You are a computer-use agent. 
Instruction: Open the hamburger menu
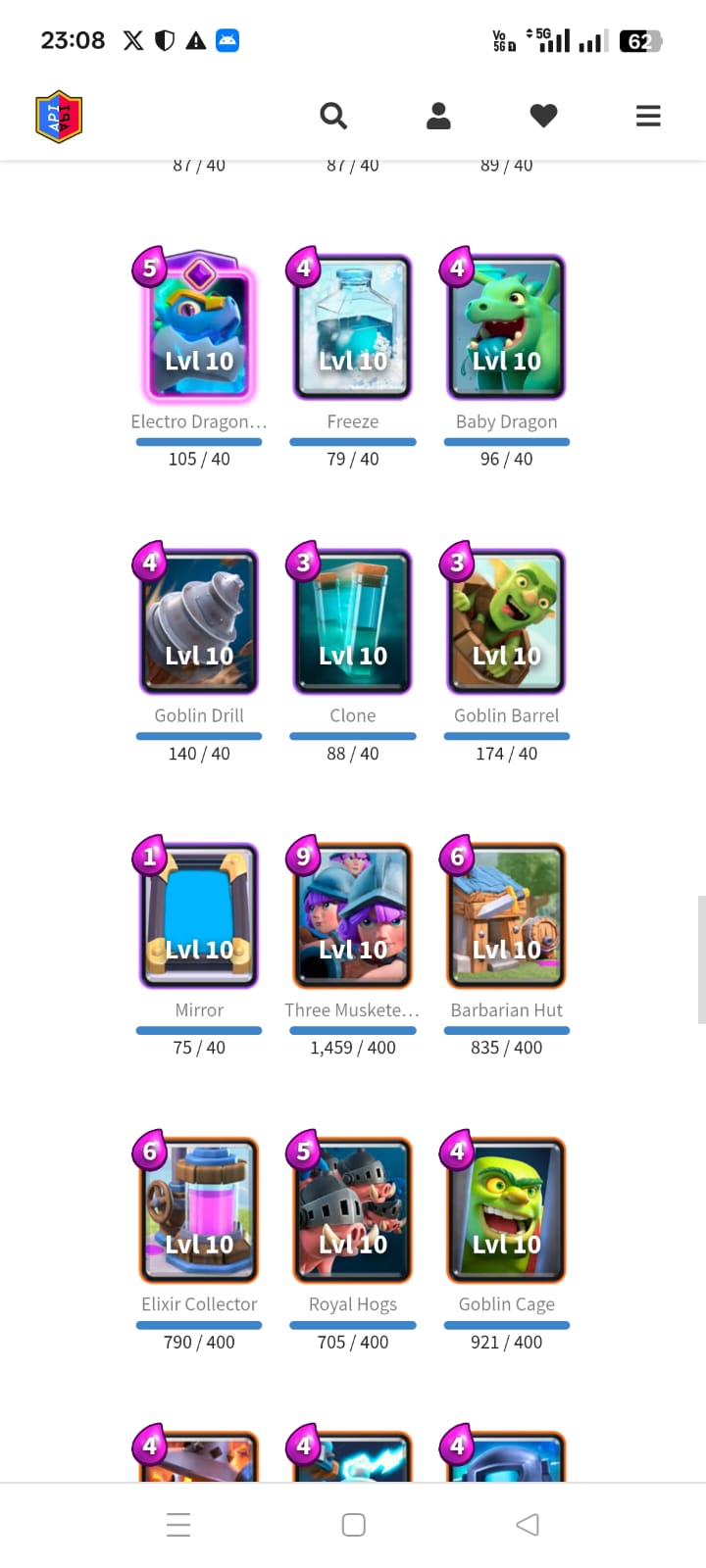(x=648, y=116)
